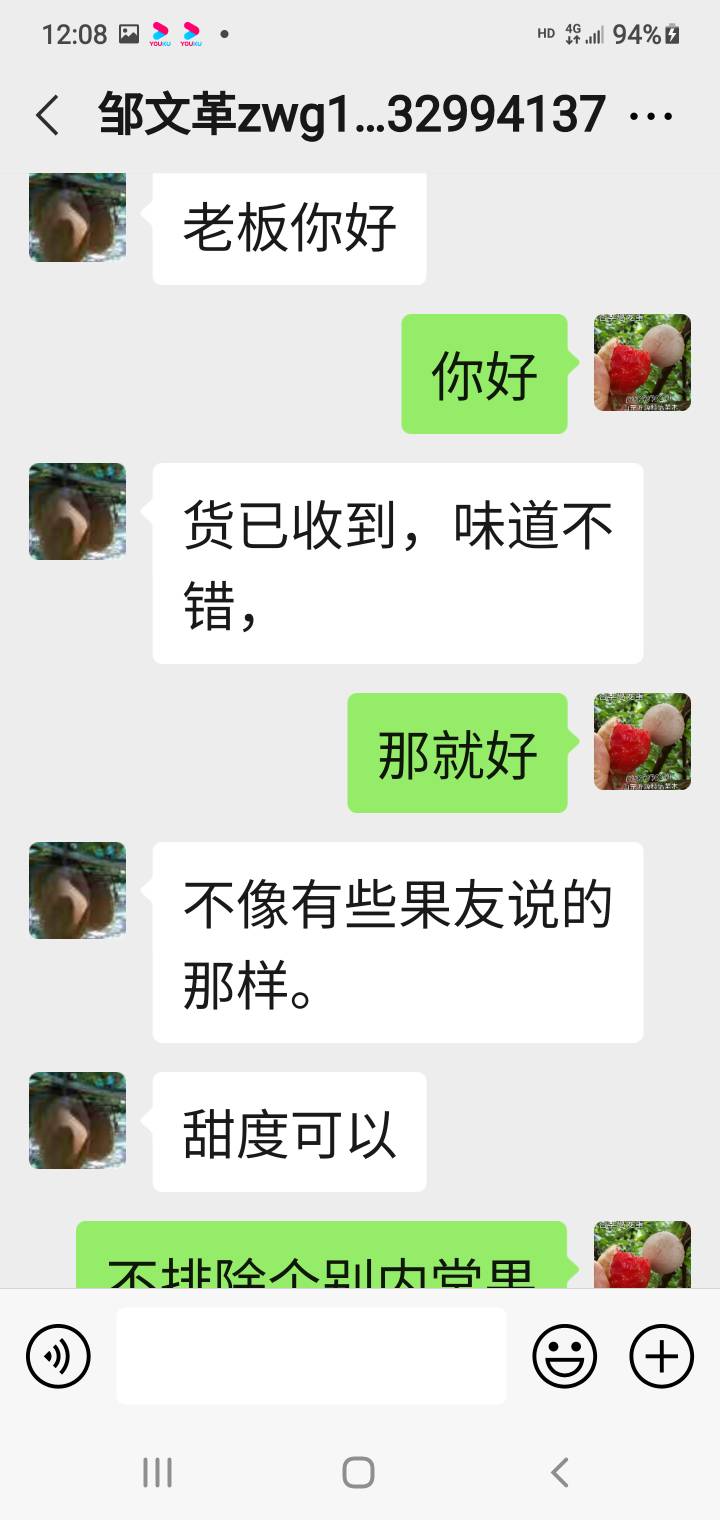Tap own avatar beside 那就好

click(x=642, y=741)
